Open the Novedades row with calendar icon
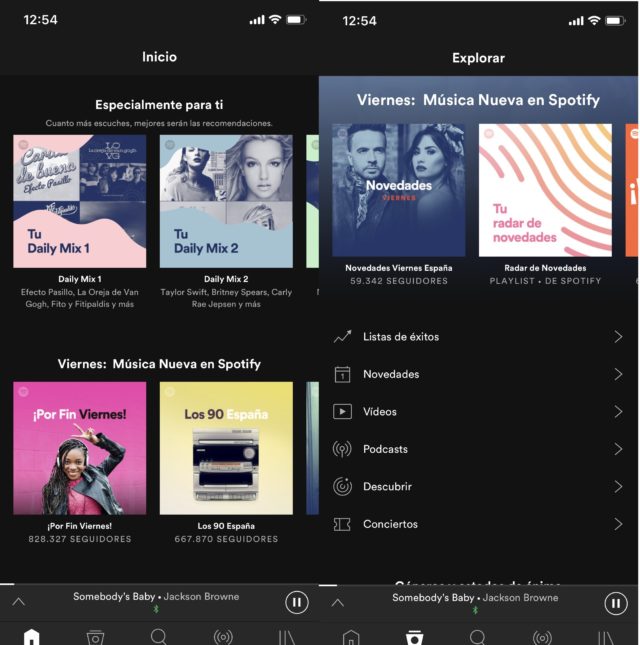This screenshot has height=645, width=640. [478, 374]
